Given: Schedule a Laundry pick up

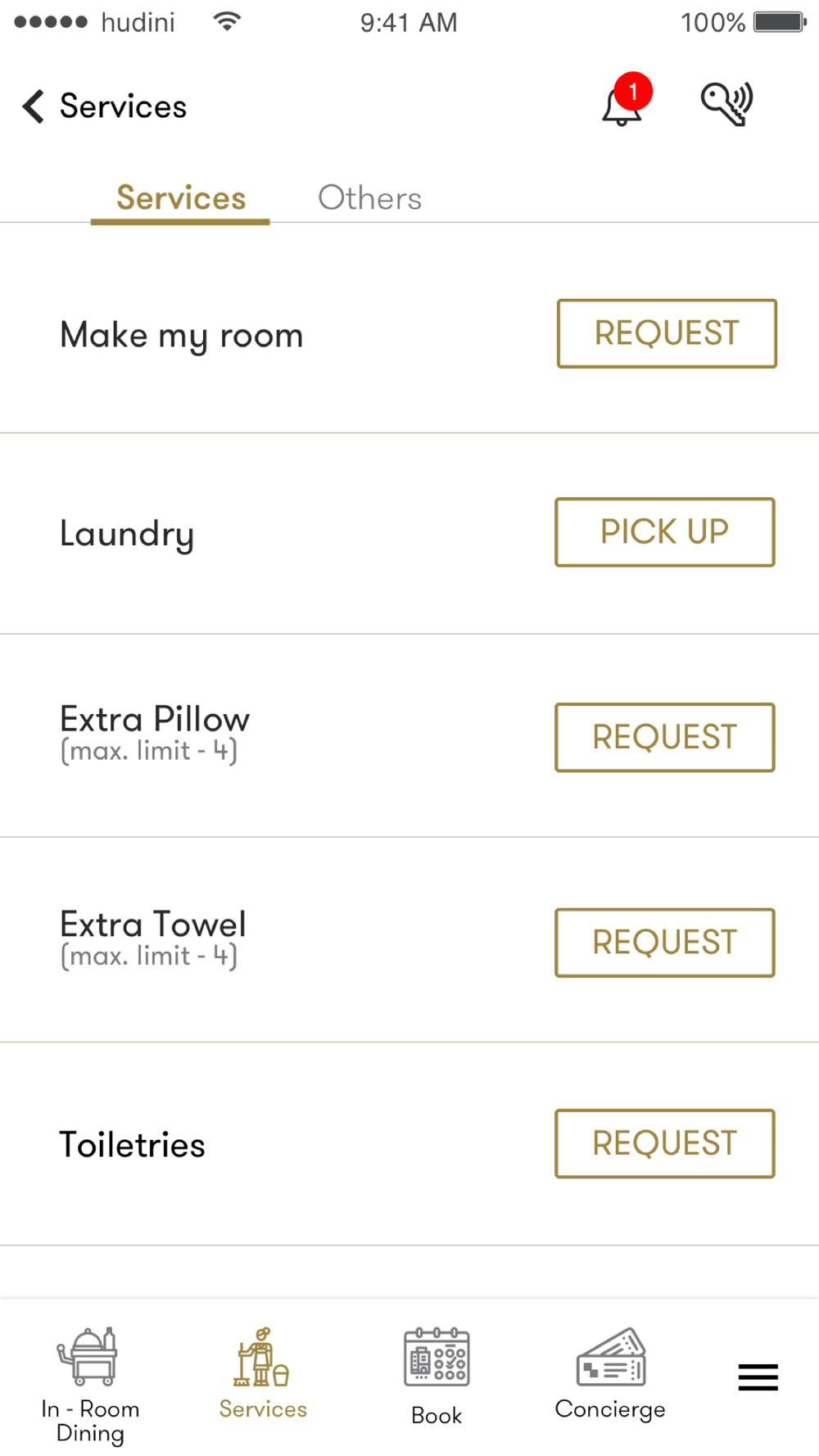Looking at the screenshot, I should pos(664,532).
